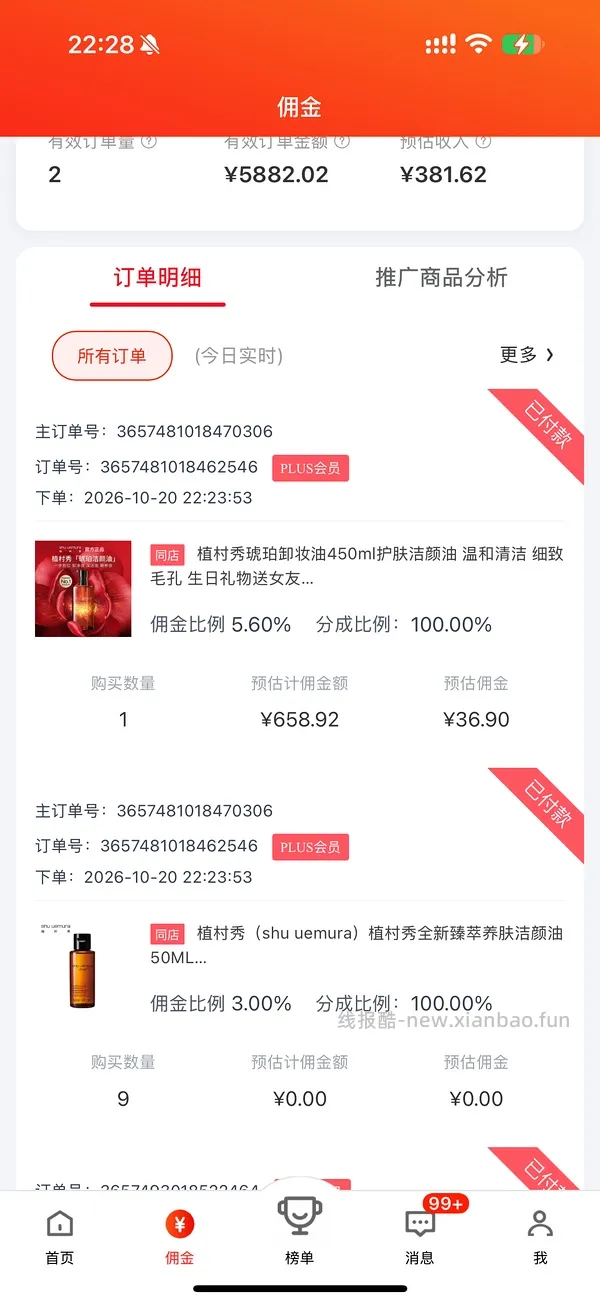This screenshot has height=1303, width=600.
Task: Go to the 首页 tab
Action: (x=60, y=1237)
